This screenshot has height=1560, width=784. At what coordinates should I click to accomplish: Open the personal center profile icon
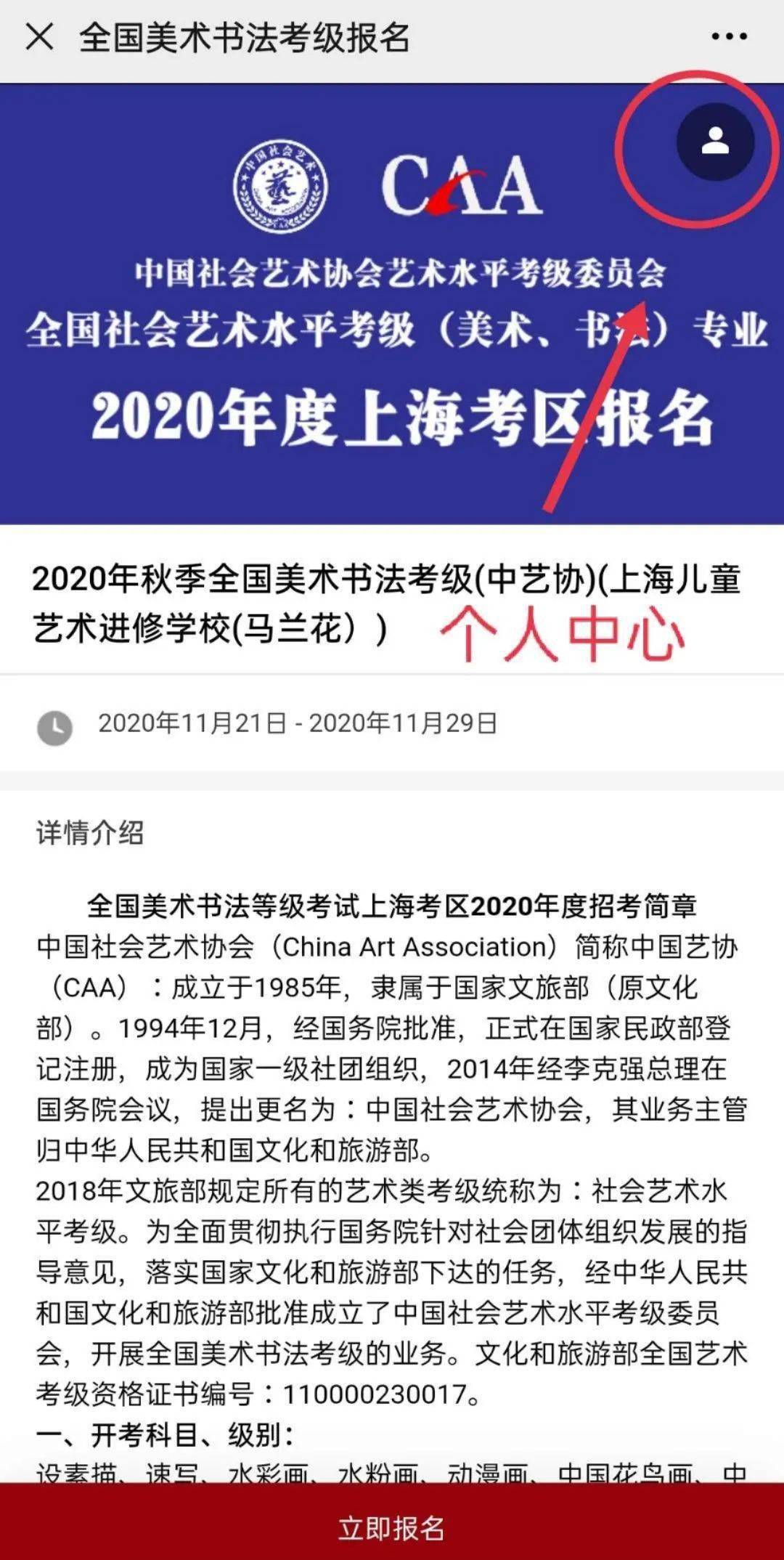pyautogui.click(x=715, y=142)
